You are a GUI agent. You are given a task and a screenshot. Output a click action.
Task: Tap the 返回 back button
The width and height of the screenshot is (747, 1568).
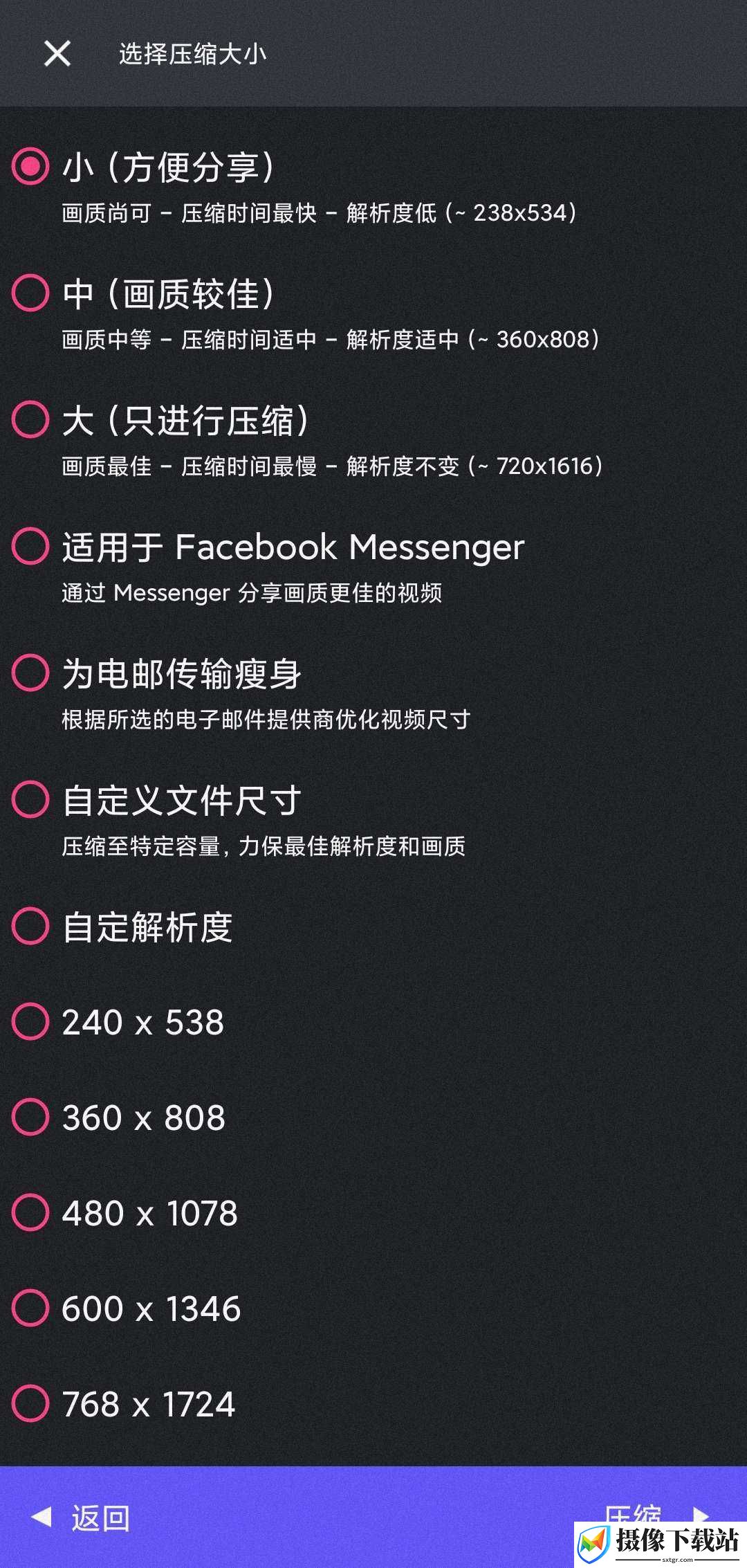pos(81,1517)
